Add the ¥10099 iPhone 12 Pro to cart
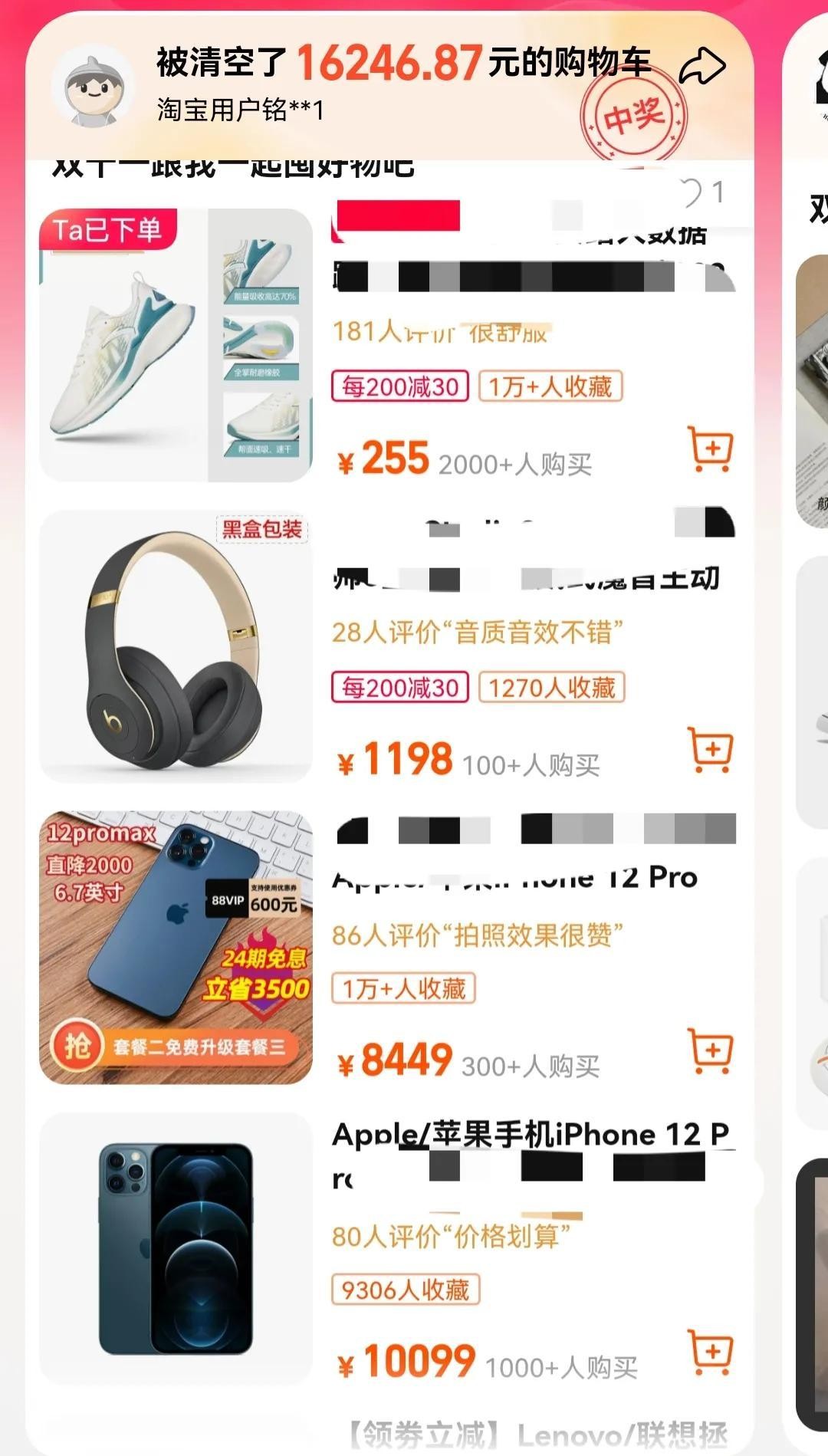828x1456 pixels. point(711,1352)
